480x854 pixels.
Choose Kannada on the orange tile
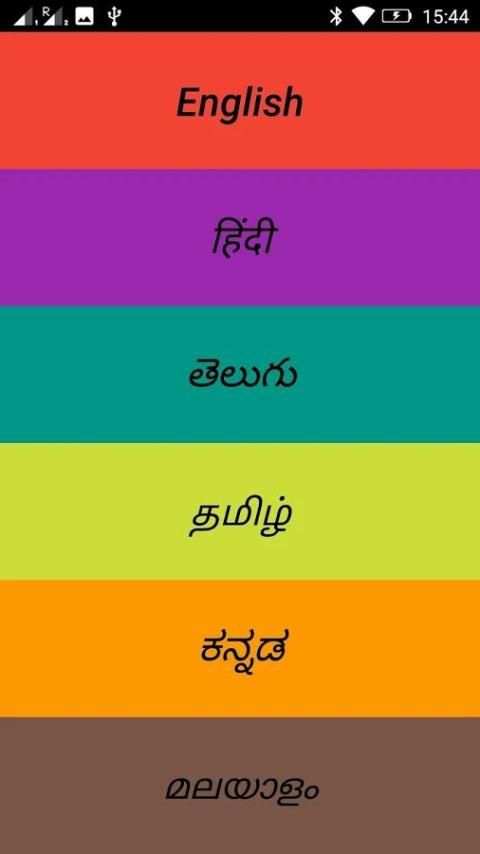coord(240,649)
